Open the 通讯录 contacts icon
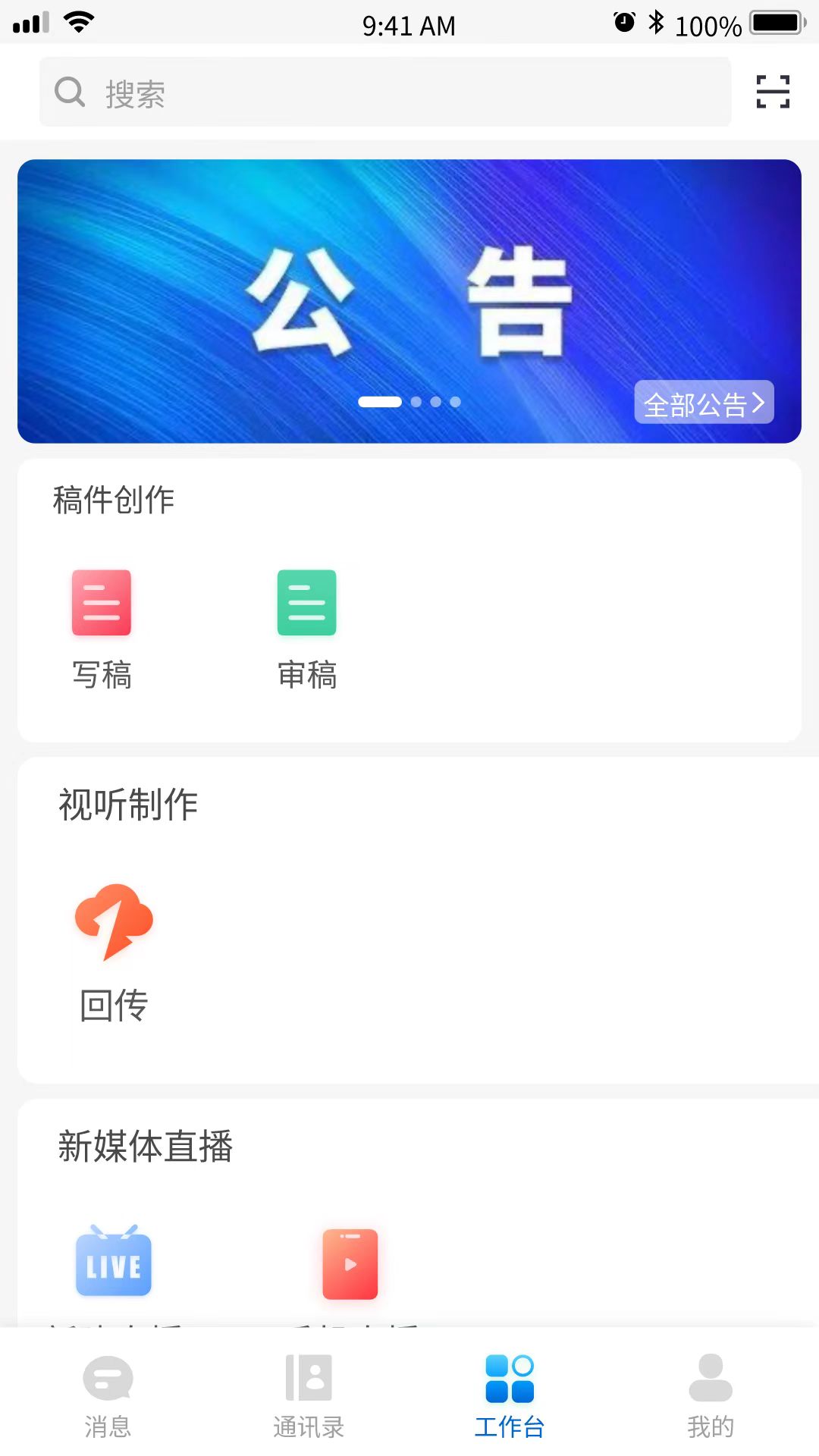This screenshot has width=819, height=1456. 308,1395
